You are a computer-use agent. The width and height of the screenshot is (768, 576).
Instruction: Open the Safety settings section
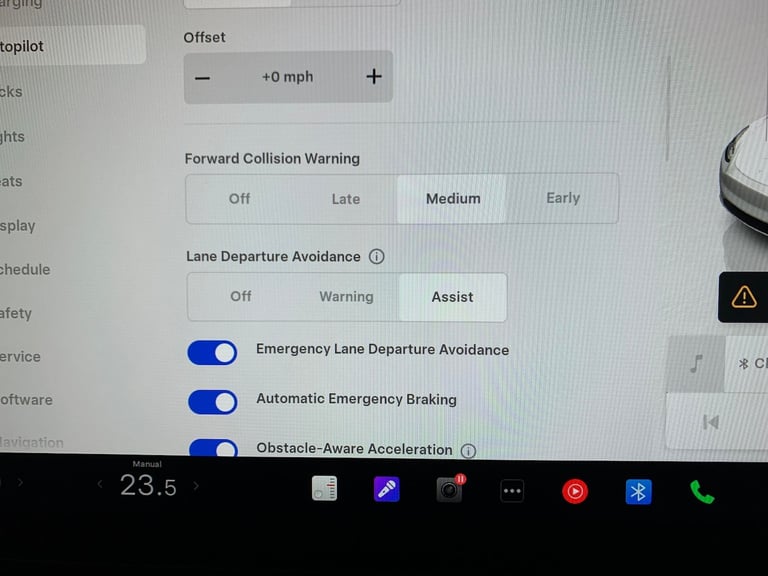(16, 313)
